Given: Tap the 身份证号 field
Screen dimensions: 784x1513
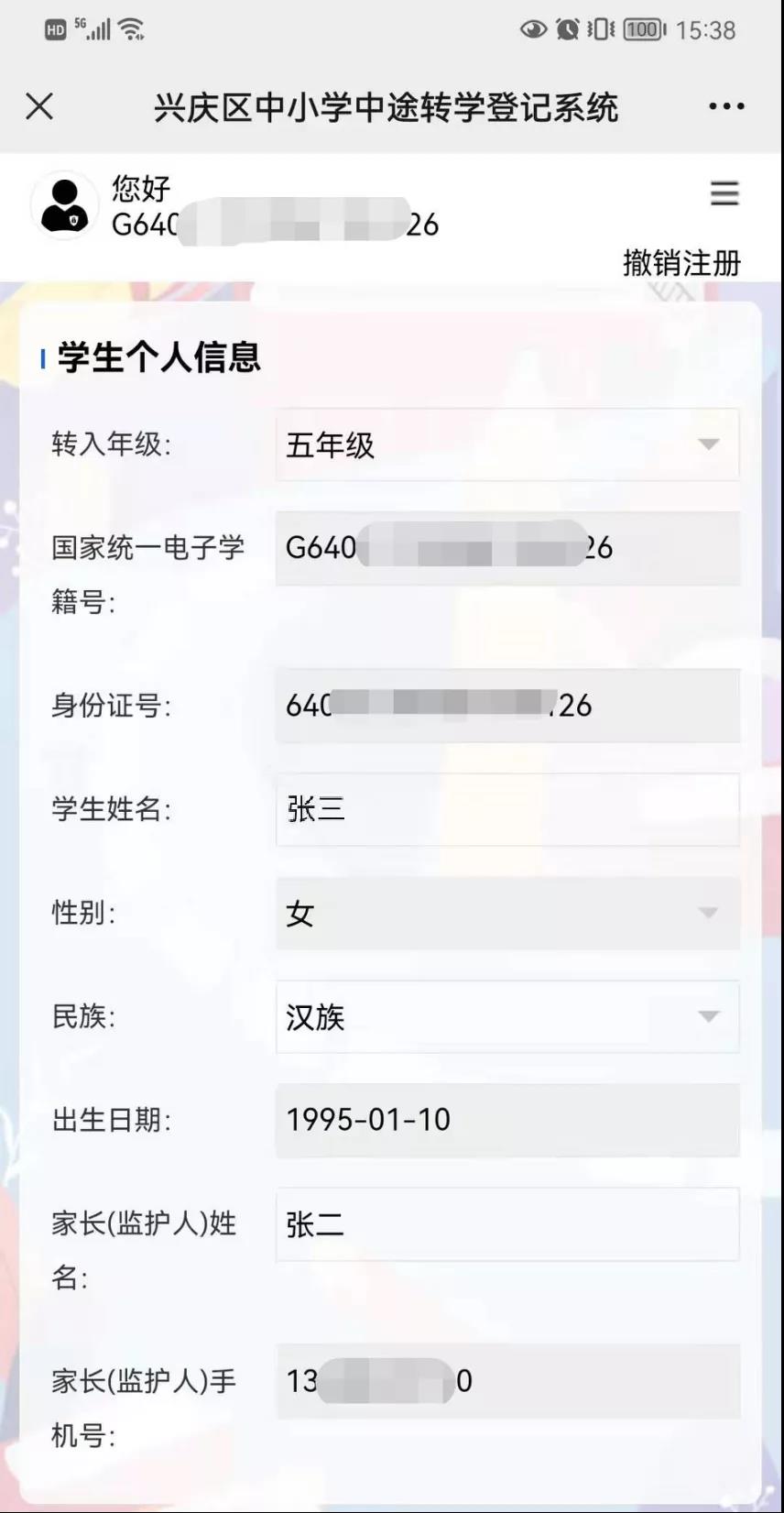Looking at the screenshot, I should [x=507, y=706].
